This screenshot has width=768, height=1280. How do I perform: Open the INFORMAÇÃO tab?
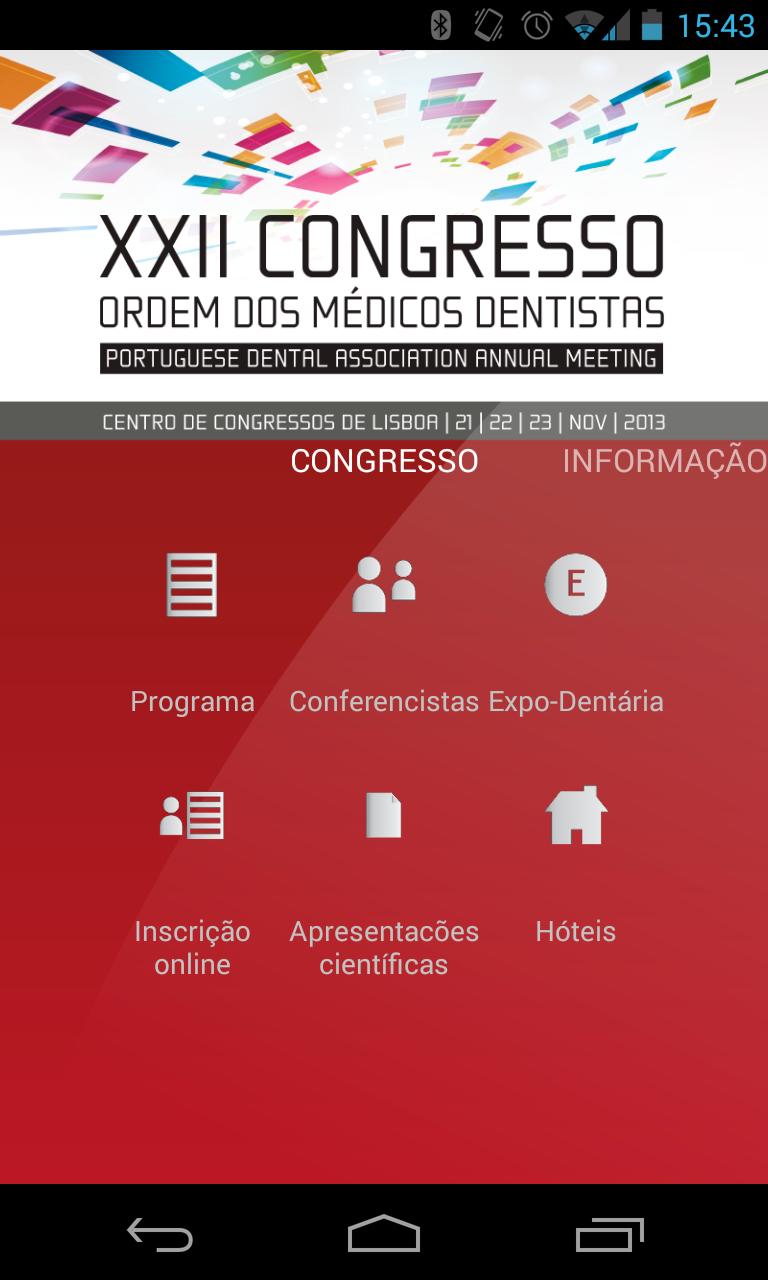[x=665, y=461]
